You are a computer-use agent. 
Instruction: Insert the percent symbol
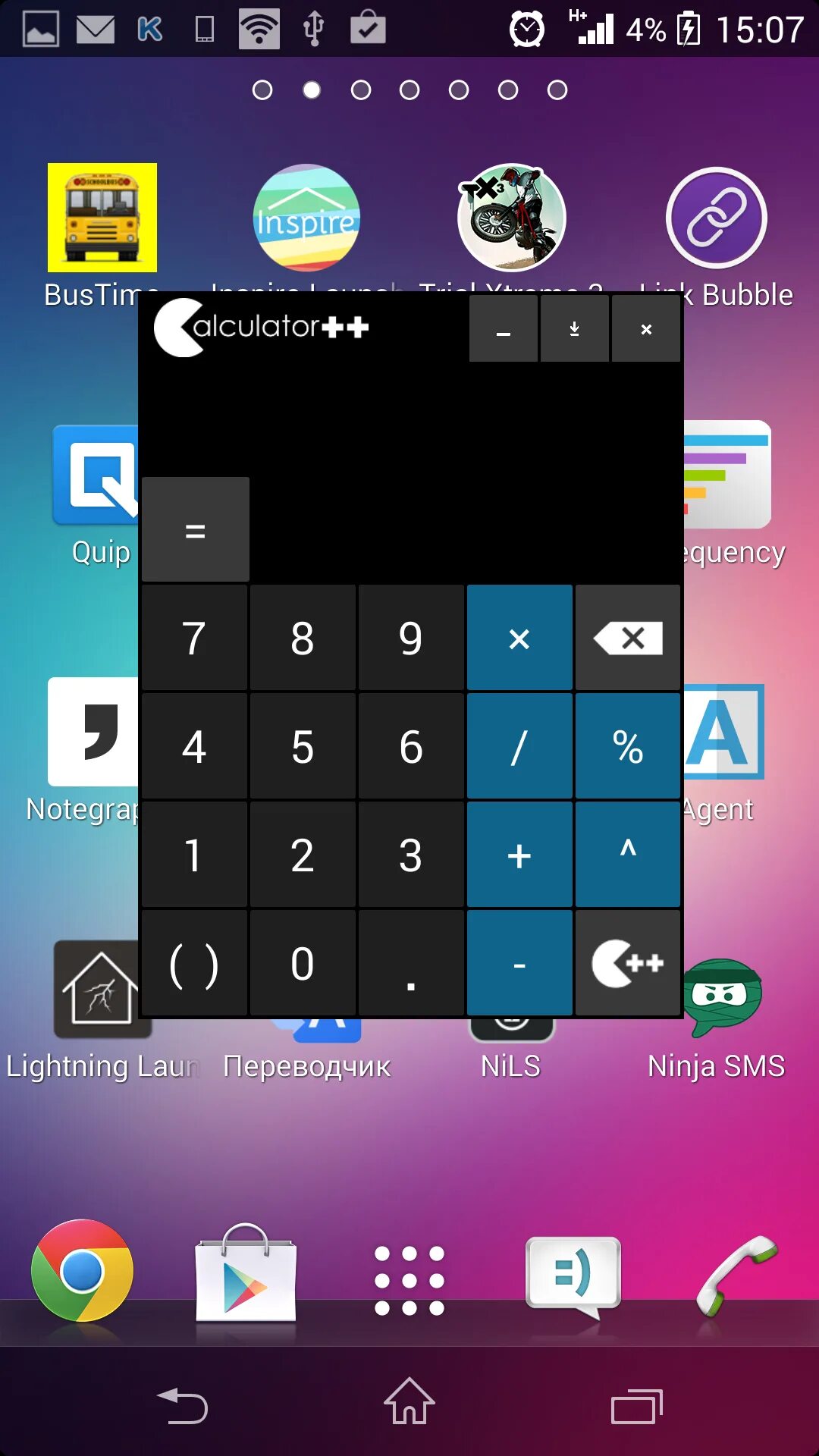coord(628,746)
